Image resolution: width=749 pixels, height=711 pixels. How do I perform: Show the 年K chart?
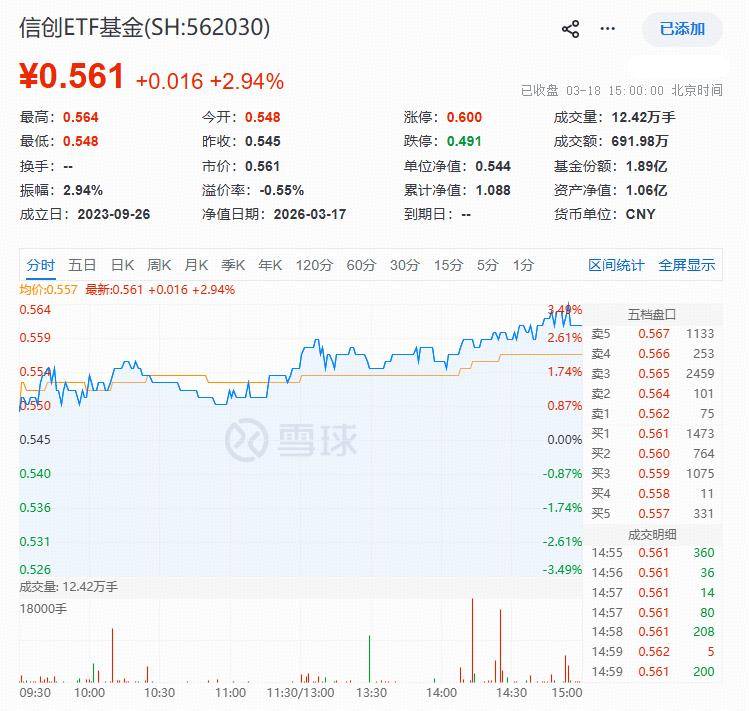point(270,265)
